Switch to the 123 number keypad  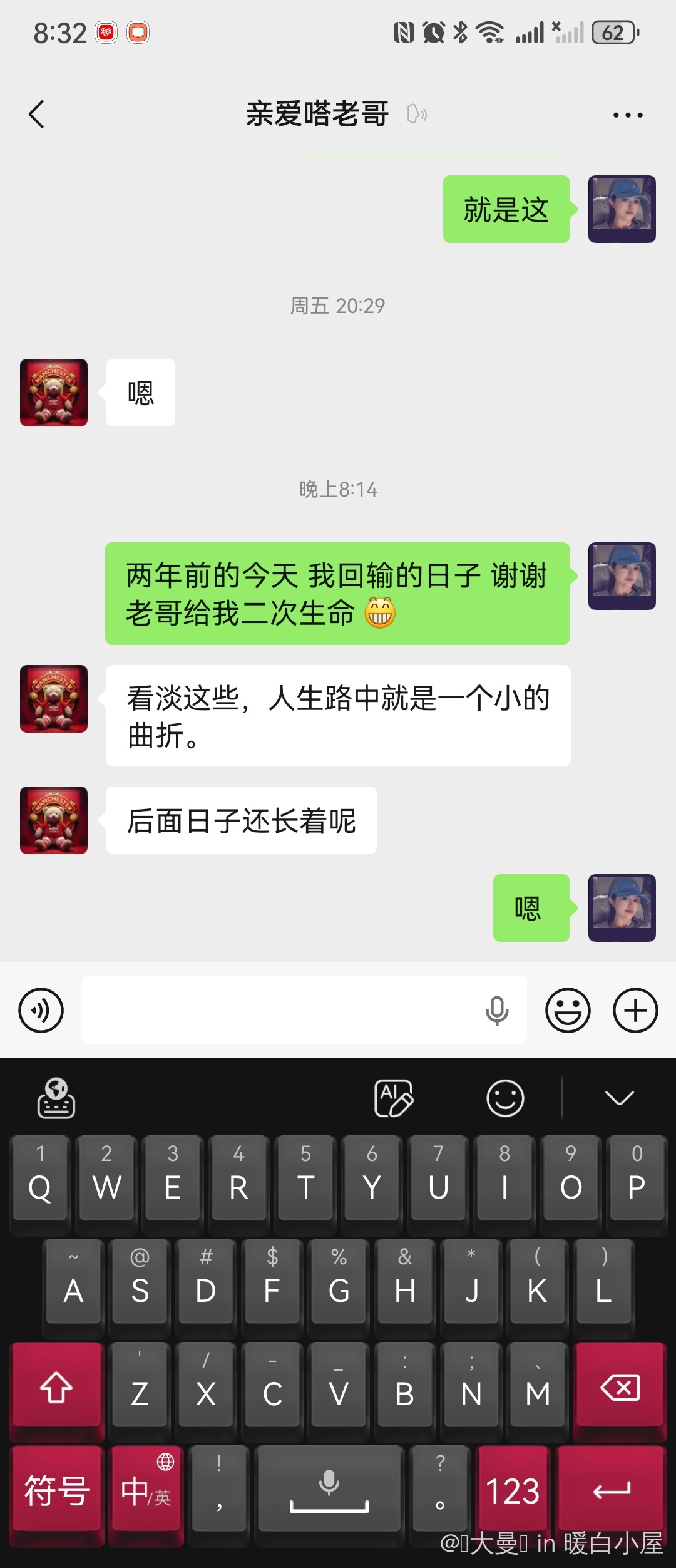513,1490
